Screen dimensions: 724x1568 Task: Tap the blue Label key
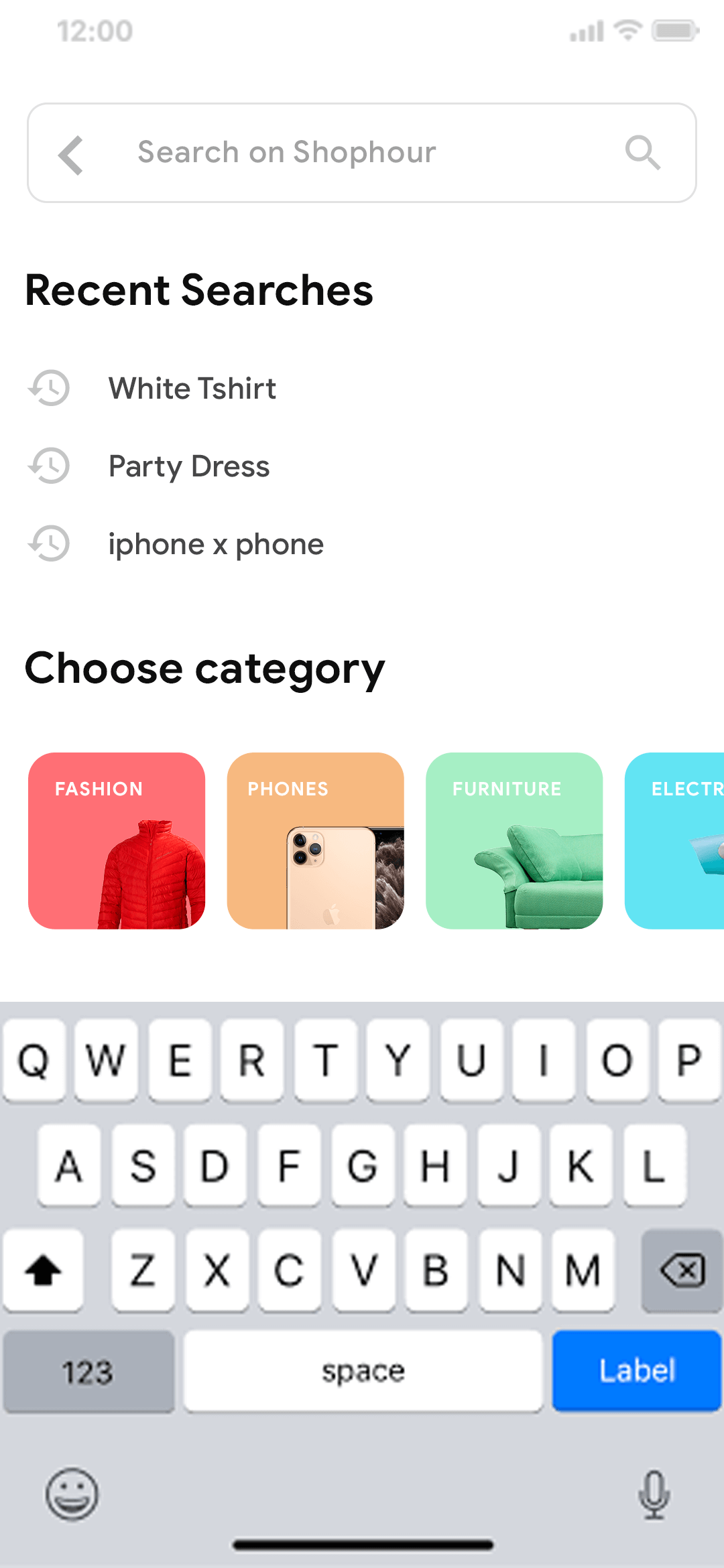(637, 1371)
